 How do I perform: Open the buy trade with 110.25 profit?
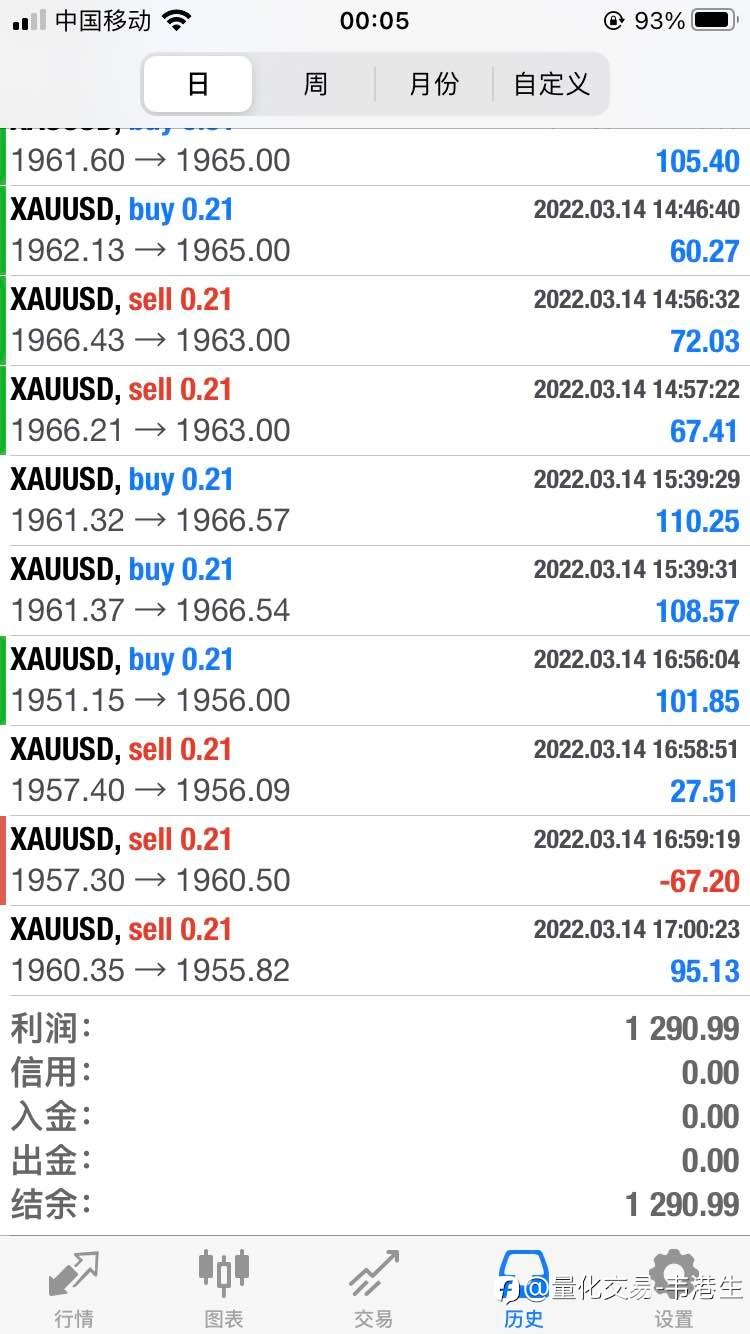tap(375, 501)
